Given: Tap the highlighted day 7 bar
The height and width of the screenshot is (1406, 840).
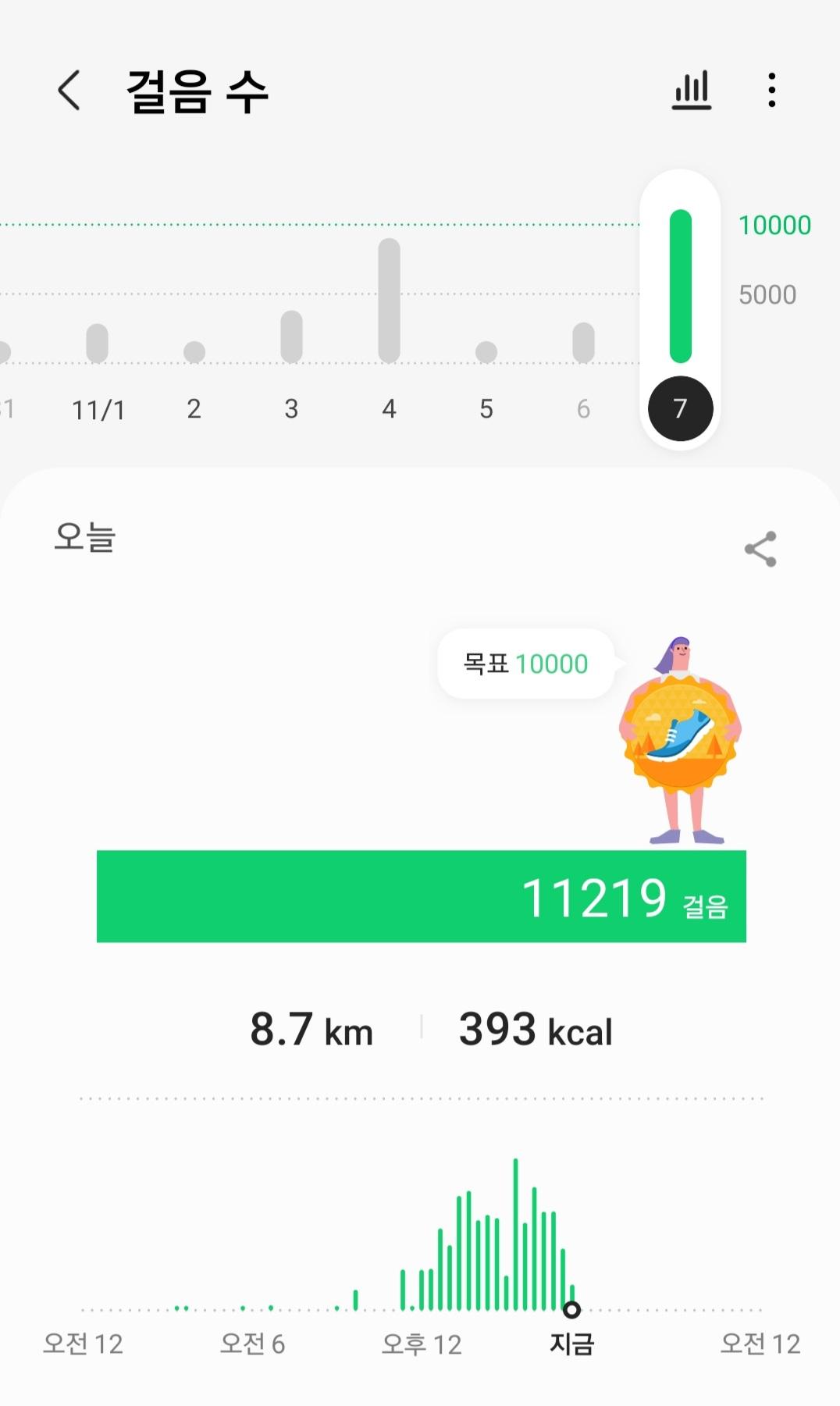Looking at the screenshot, I should 680,287.
